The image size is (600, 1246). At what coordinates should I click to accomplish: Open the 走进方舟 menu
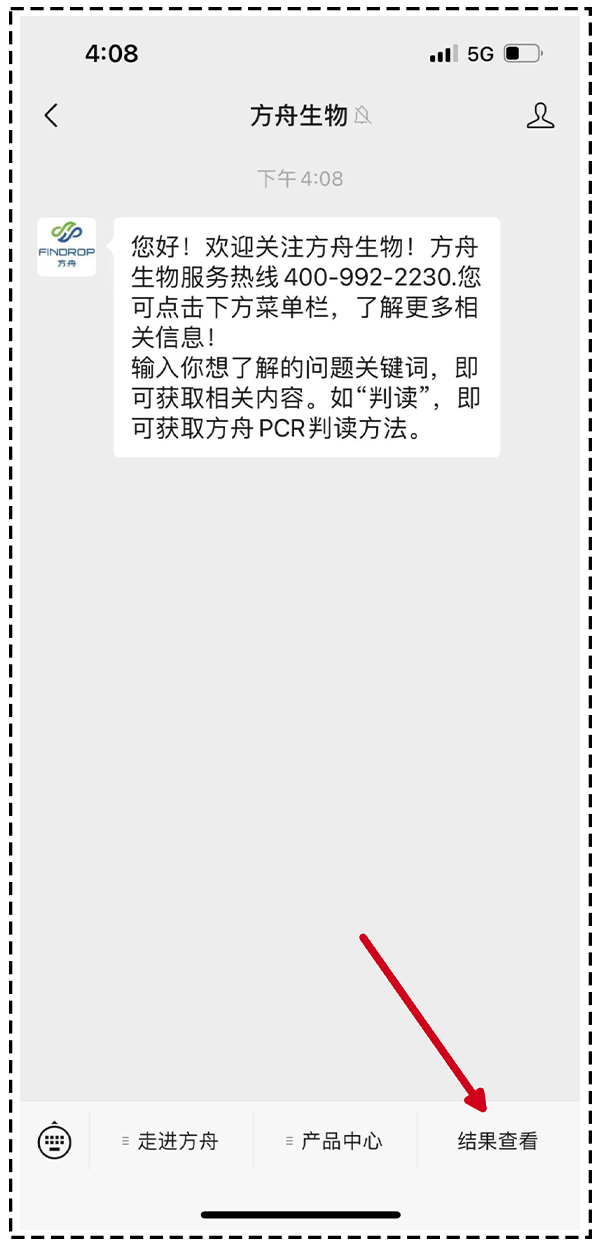click(x=171, y=1141)
